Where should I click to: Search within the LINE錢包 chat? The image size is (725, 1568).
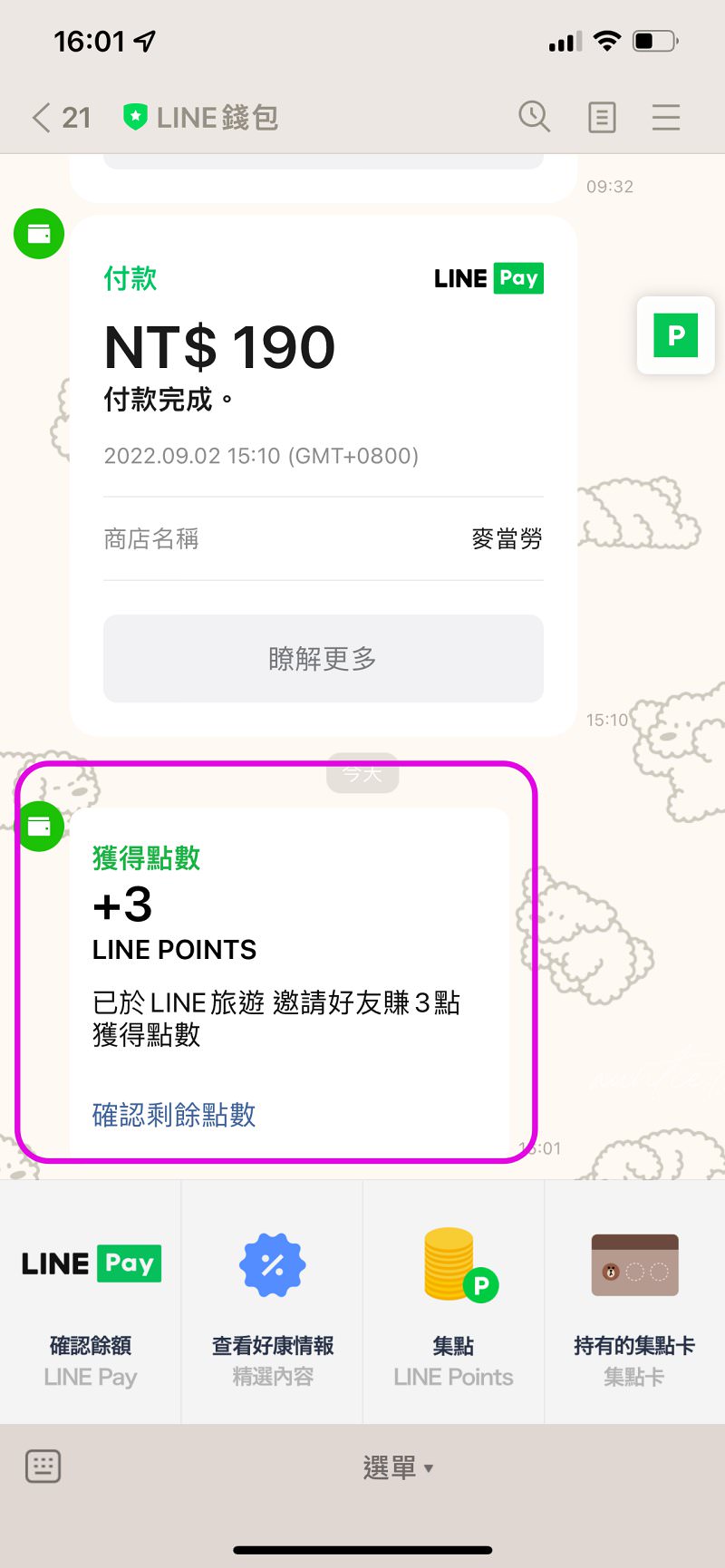pyautogui.click(x=534, y=117)
